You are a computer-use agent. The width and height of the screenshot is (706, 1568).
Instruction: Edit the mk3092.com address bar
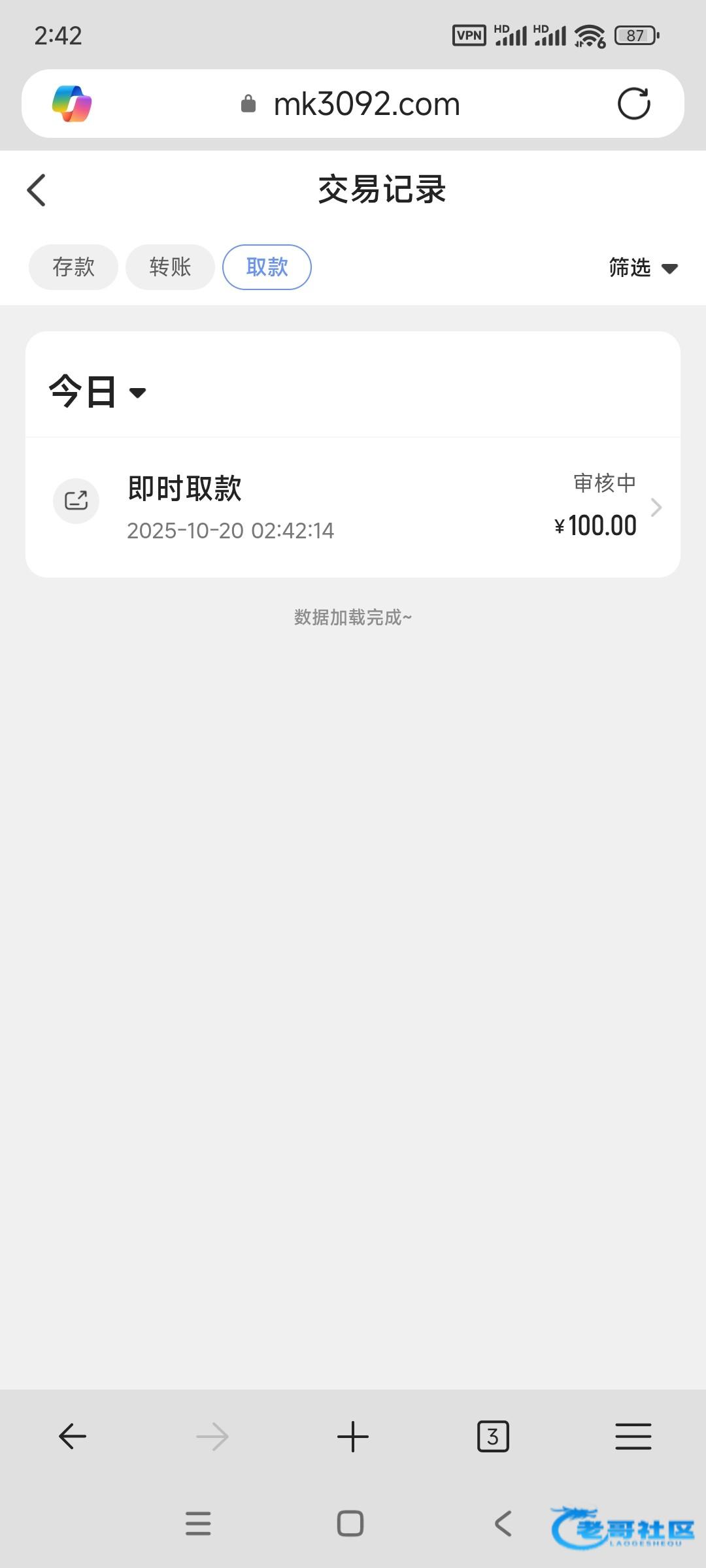pos(366,104)
